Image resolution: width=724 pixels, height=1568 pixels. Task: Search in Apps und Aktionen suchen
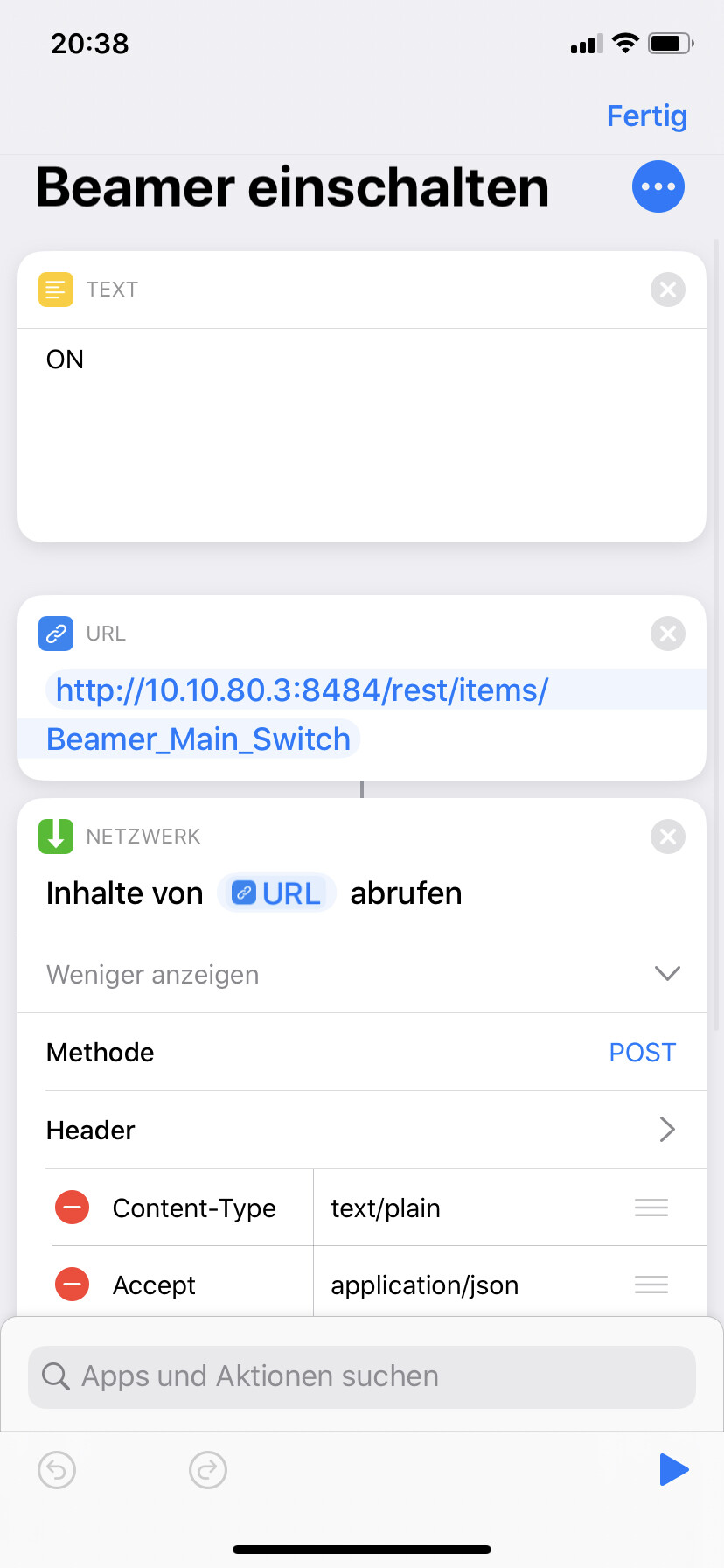click(x=361, y=1376)
